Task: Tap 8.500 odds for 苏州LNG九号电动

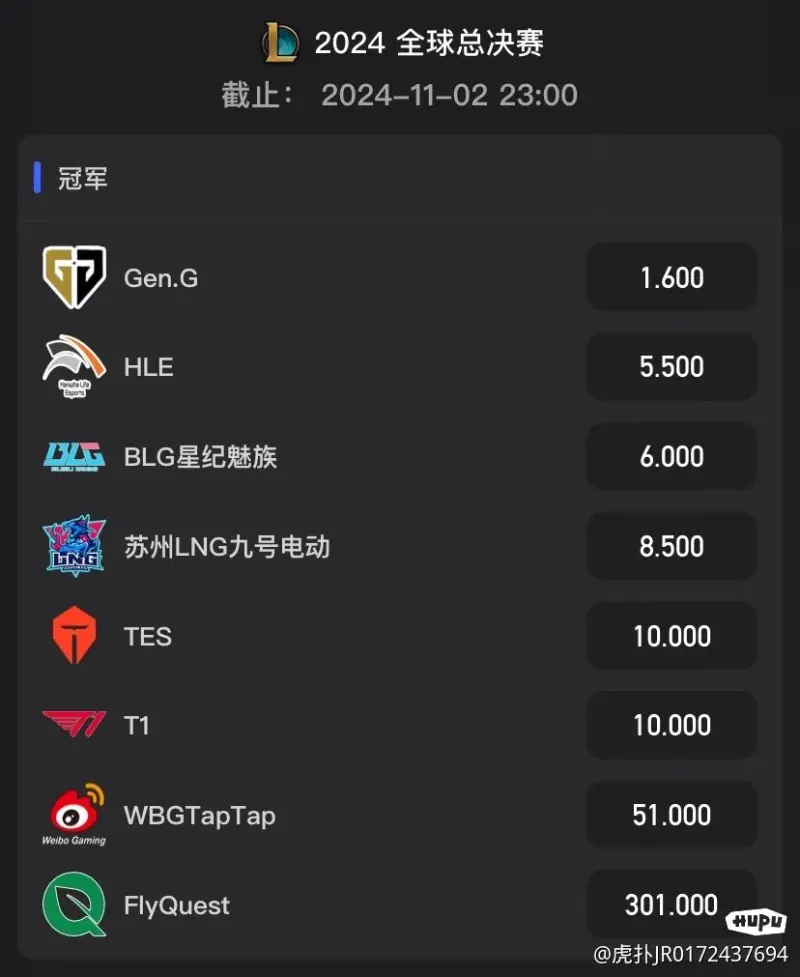Action: (671, 546)
